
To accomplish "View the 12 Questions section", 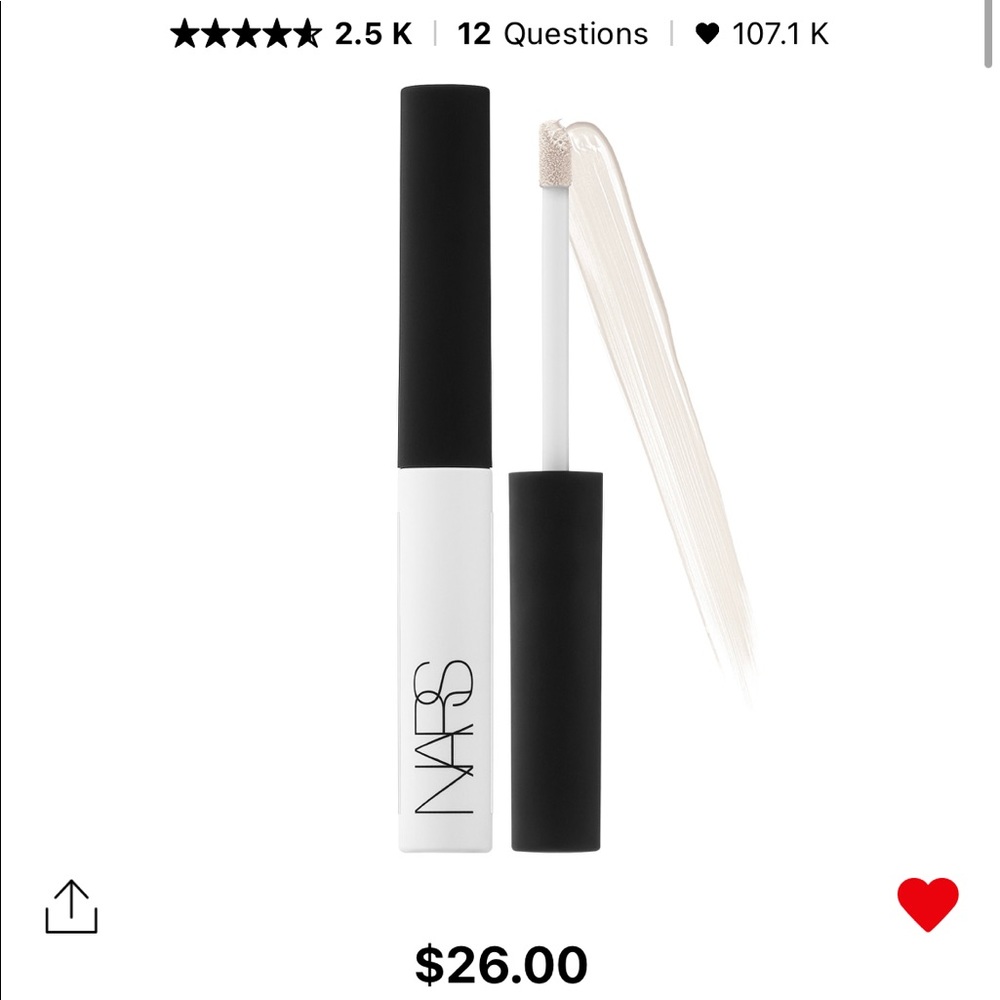I will (552, 34).
